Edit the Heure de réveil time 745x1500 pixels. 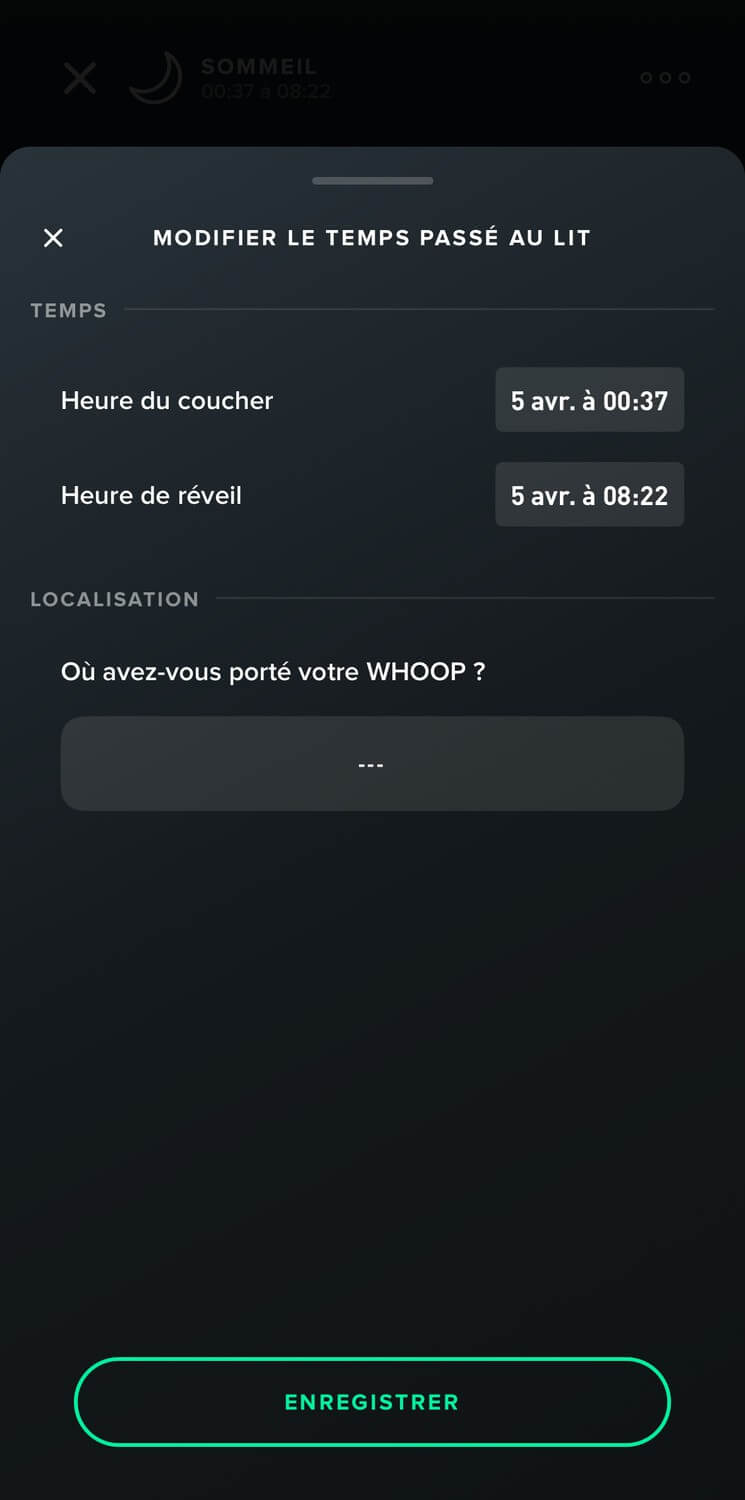589,495
